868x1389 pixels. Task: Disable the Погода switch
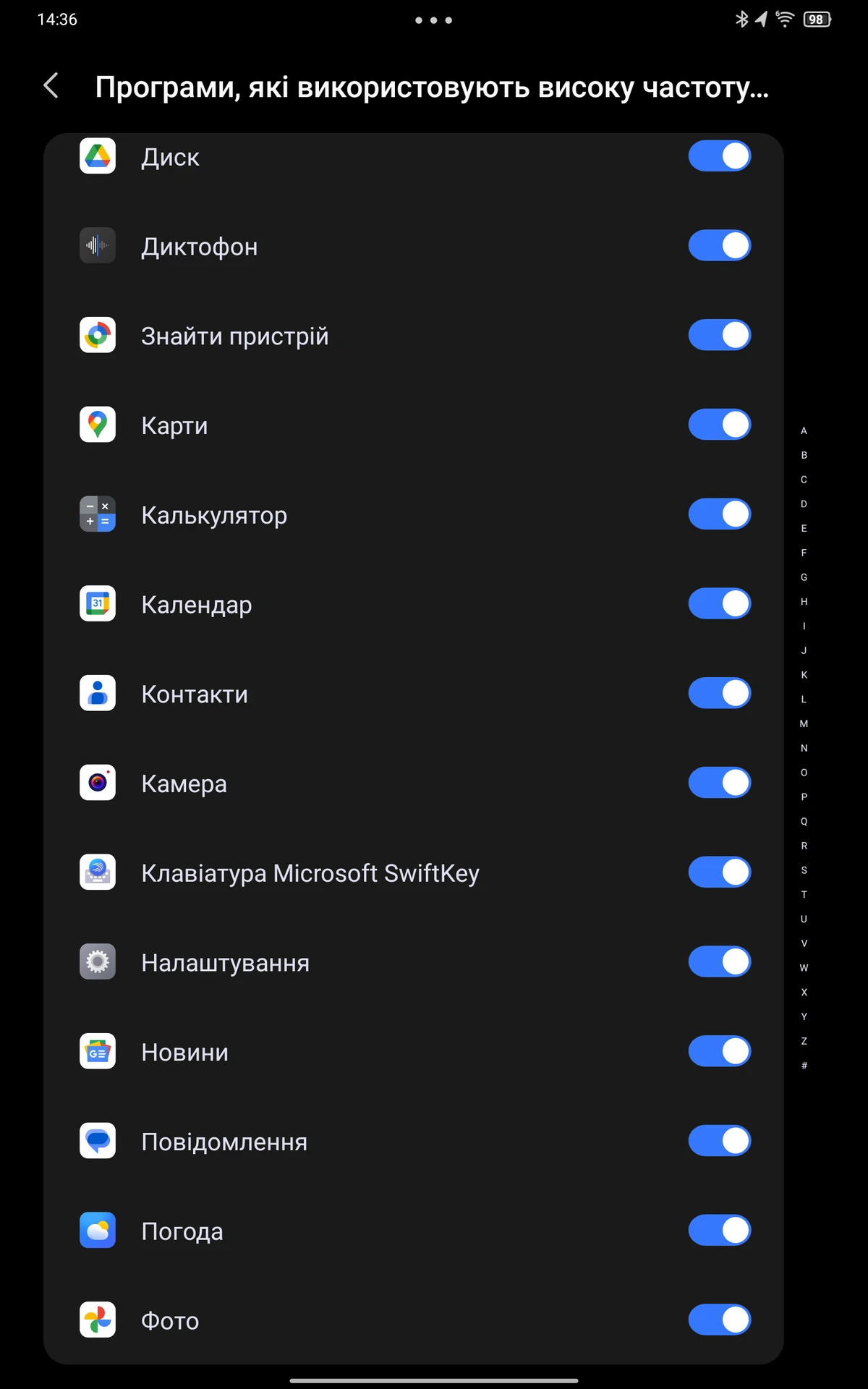720,1231
